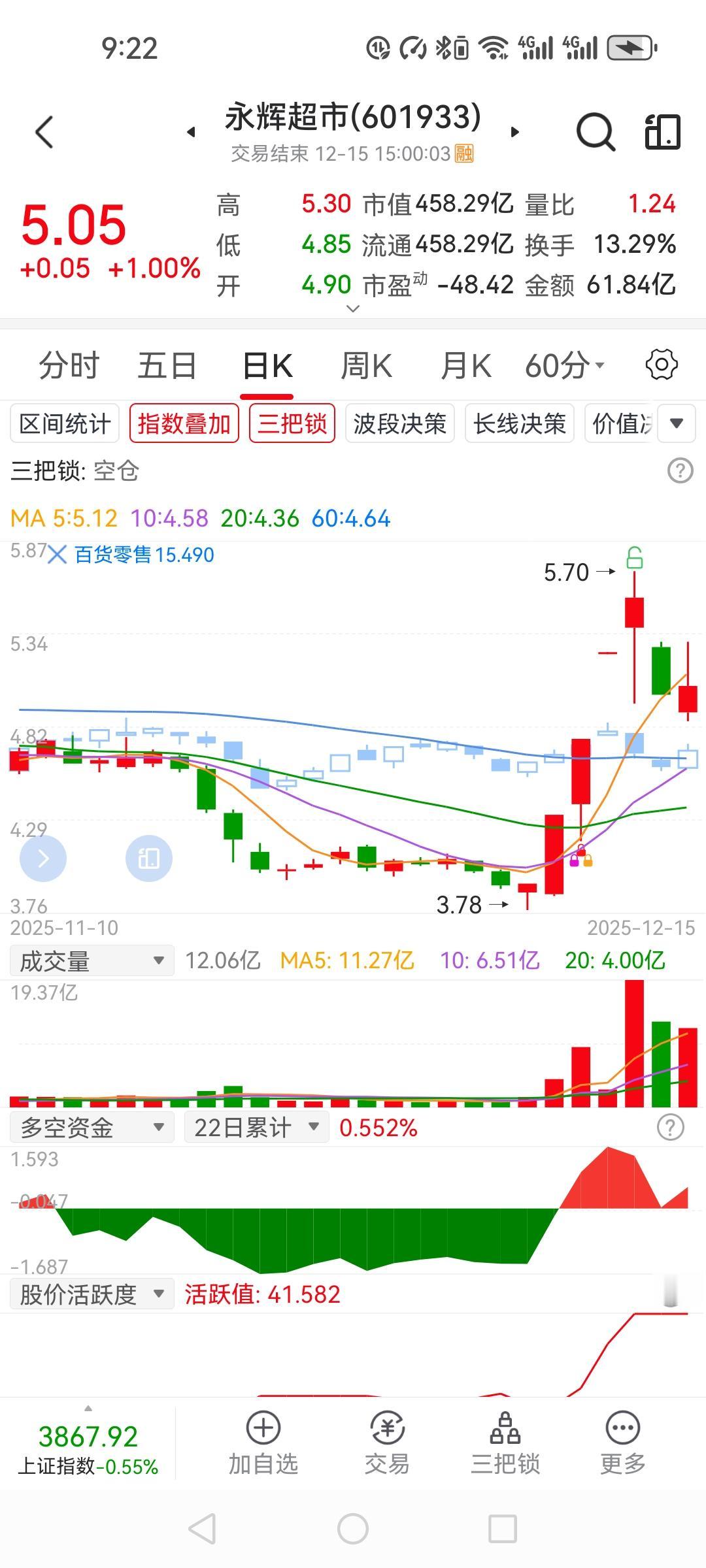Switch to the 五日 chart tab
Screen dimensions: 706x1568
pyautogui.click(x=167, y=365)
